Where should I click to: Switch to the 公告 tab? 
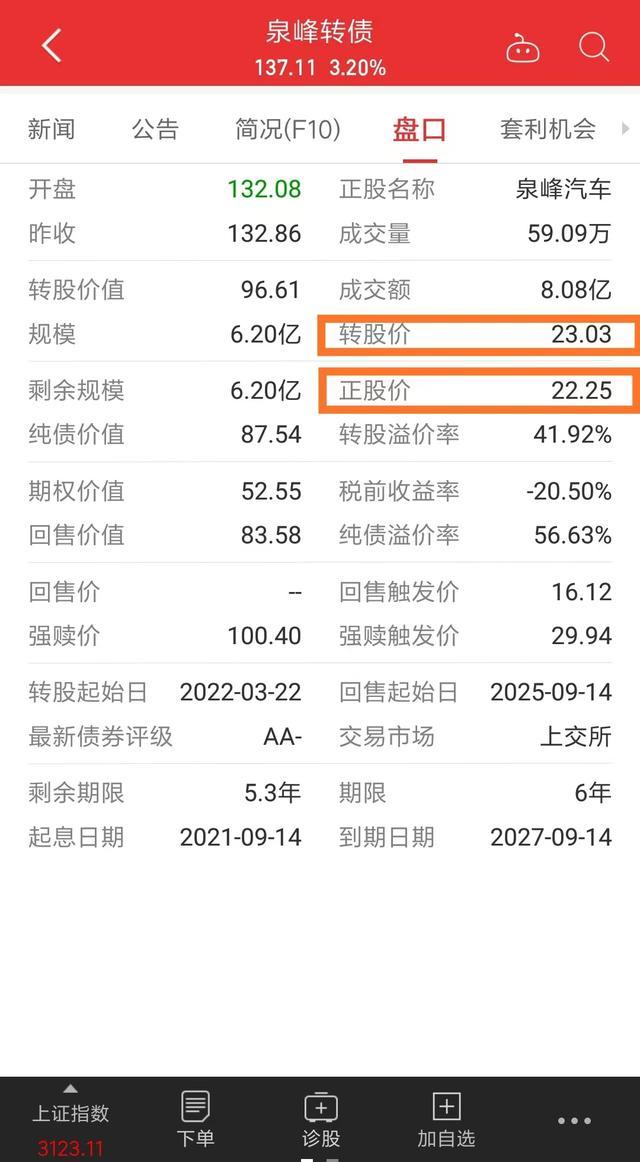coord(155,129)
